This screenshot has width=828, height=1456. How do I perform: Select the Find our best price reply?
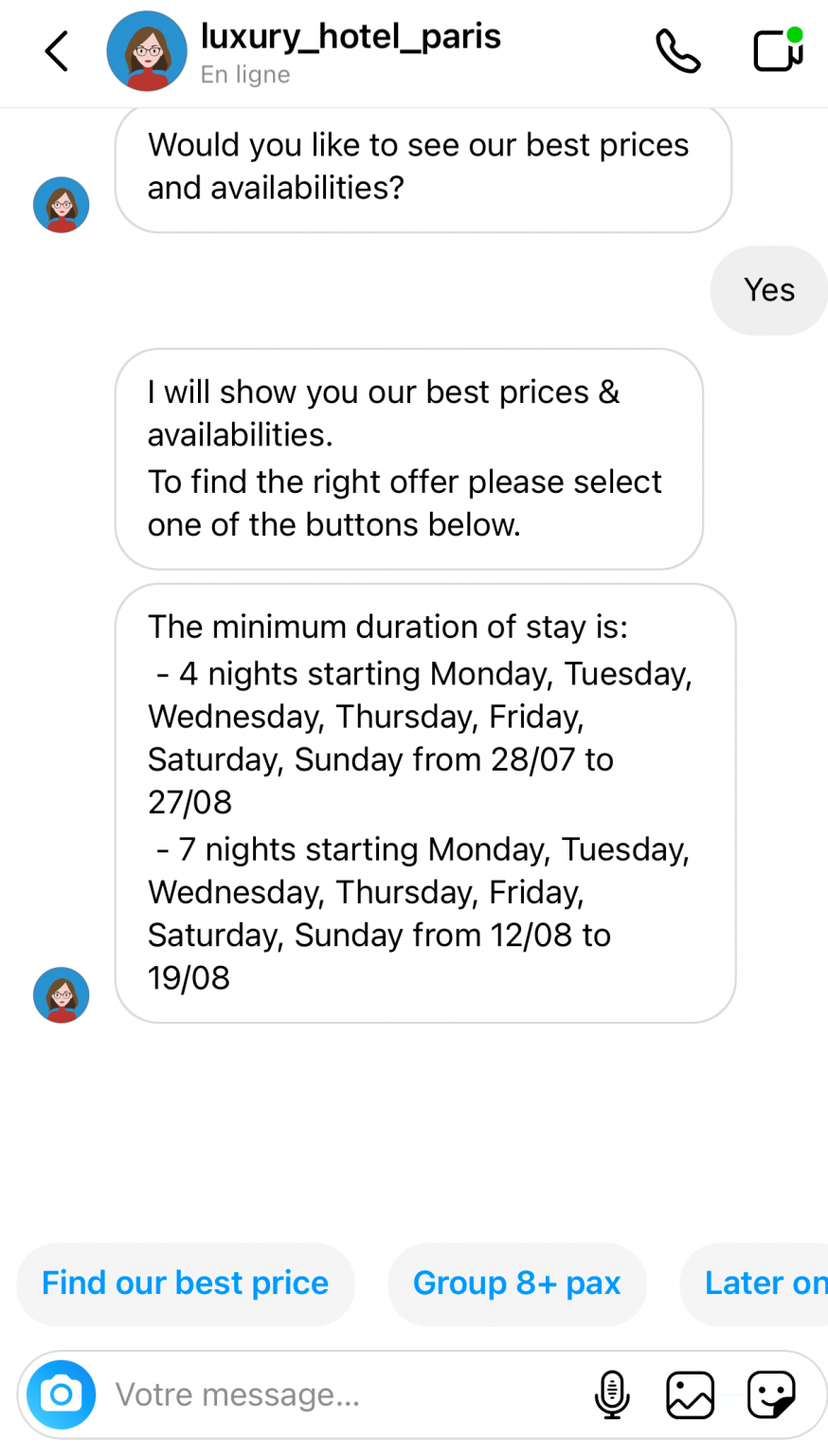pyautogui.click(x=186, y=1283)
